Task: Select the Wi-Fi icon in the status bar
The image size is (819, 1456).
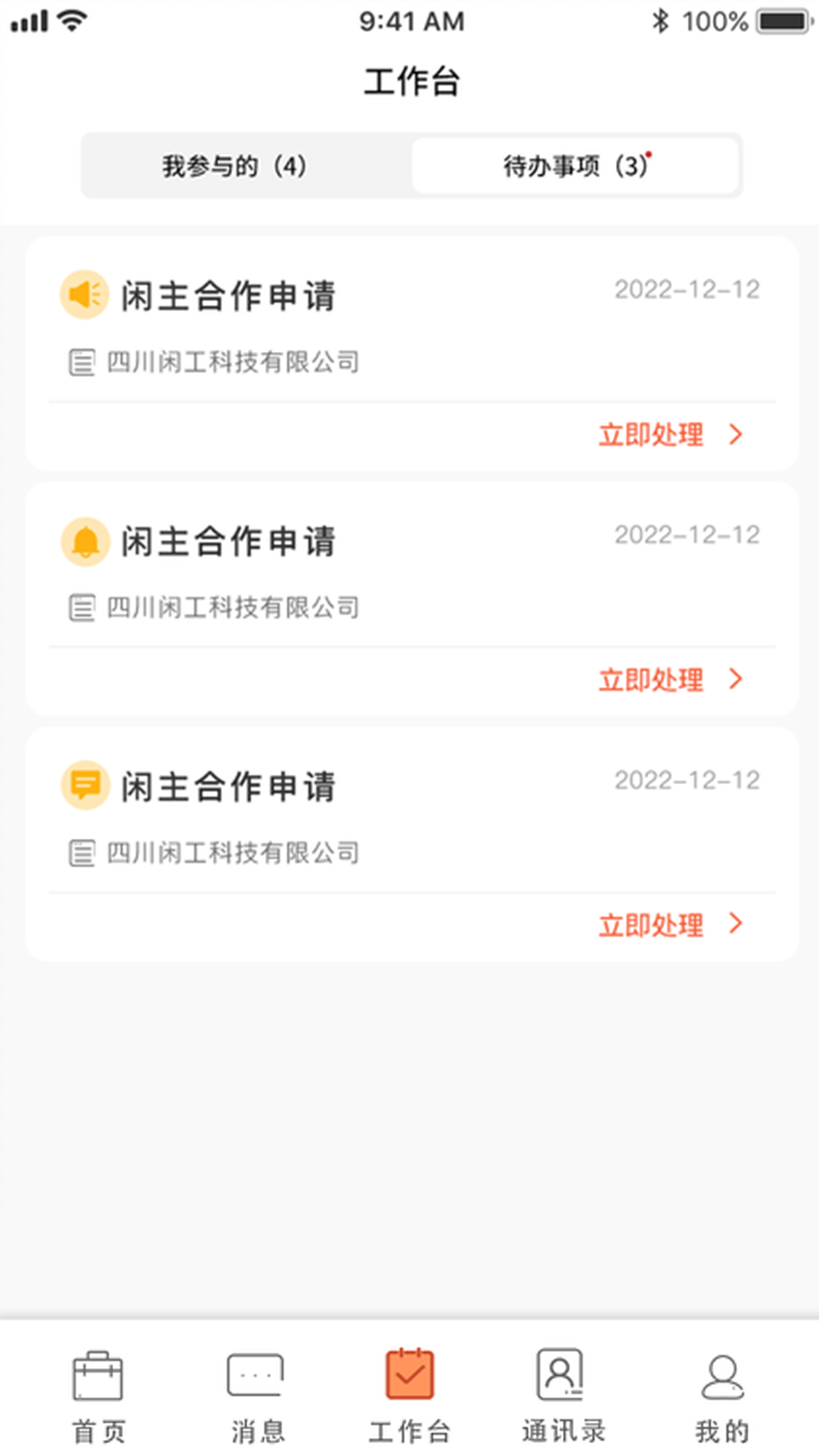Action: (x=71, y=20)
